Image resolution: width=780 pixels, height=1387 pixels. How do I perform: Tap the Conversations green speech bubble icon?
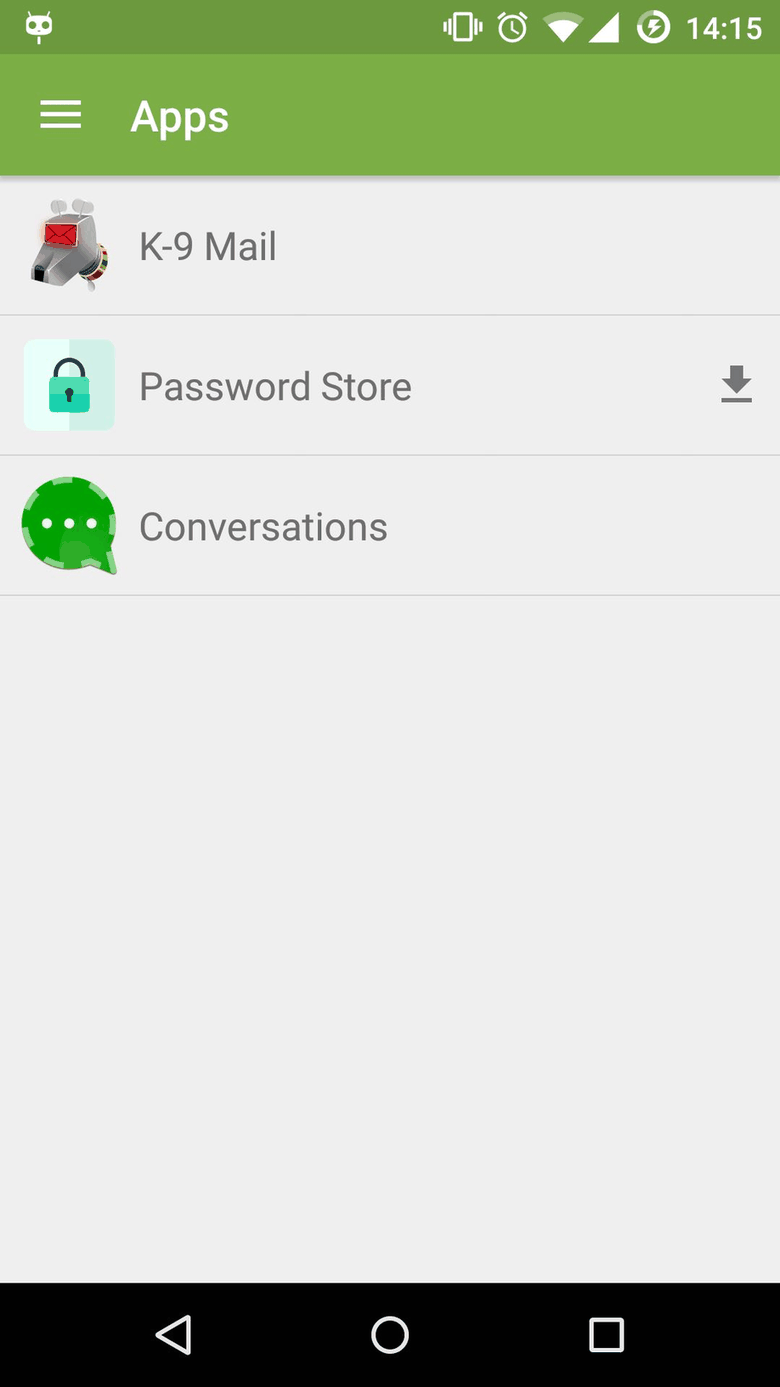tap(67, 525)
